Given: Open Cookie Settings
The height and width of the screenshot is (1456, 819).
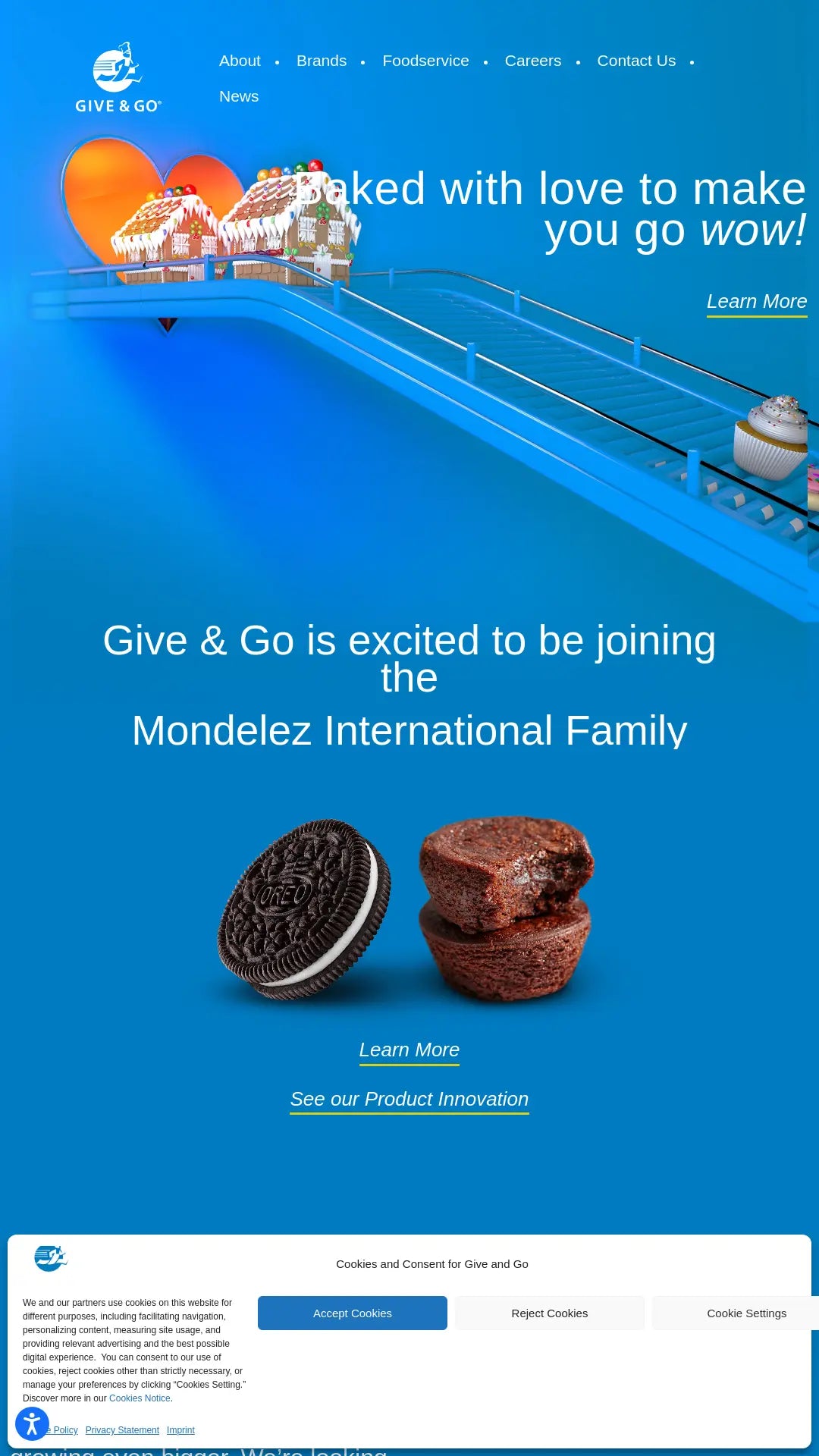Looking at the screenshot, I should tap(746, 1313).
